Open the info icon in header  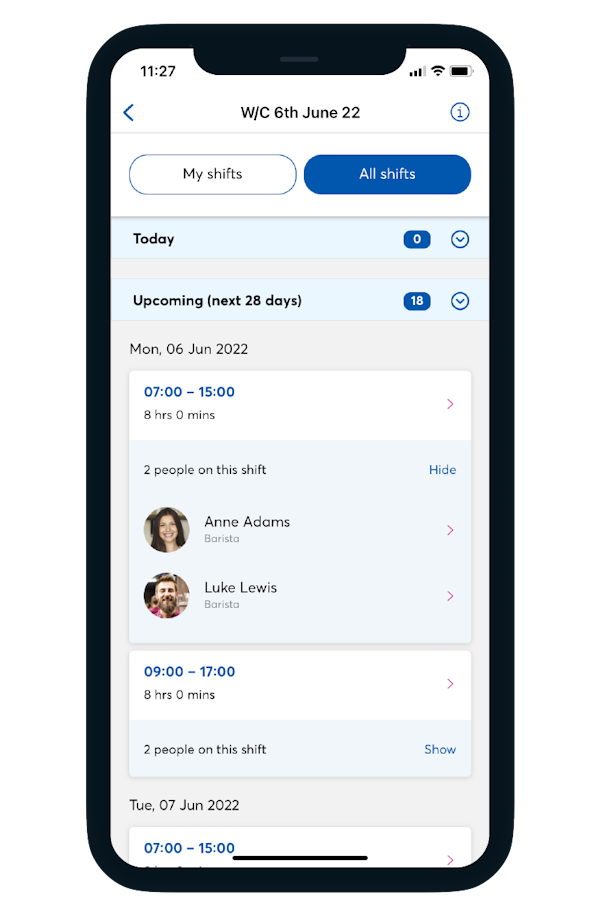[x=459, y=113]
